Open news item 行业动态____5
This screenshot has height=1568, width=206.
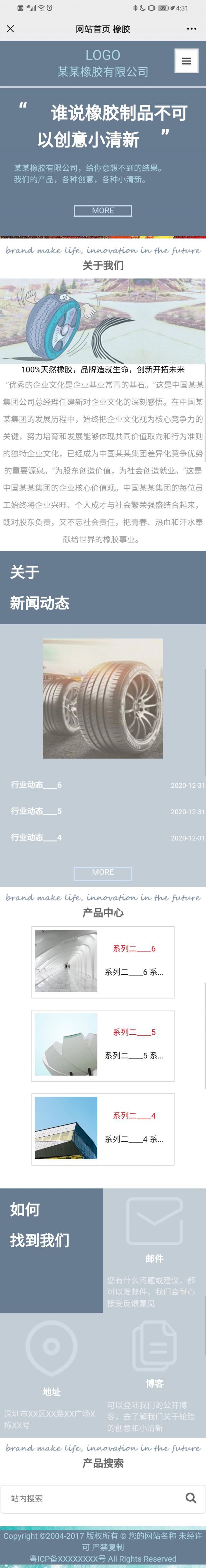coord(37,811)
